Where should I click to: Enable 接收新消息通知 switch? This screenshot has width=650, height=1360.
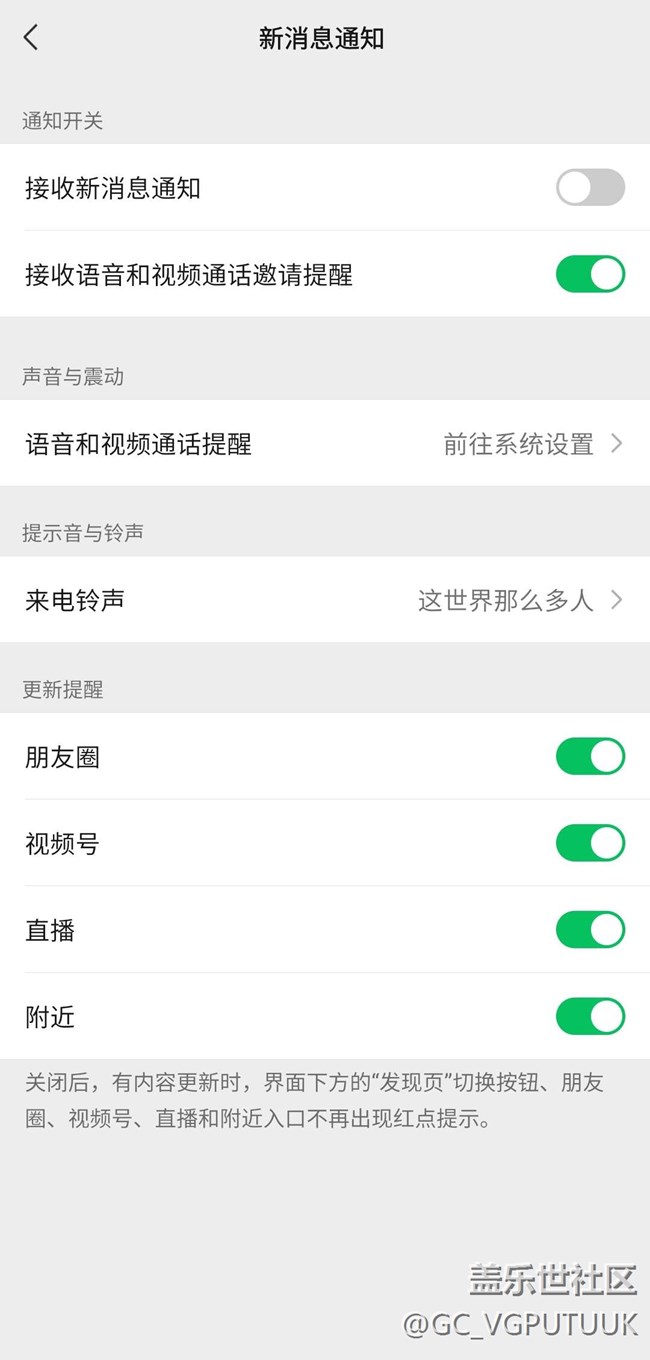click(x=590, y=187)
